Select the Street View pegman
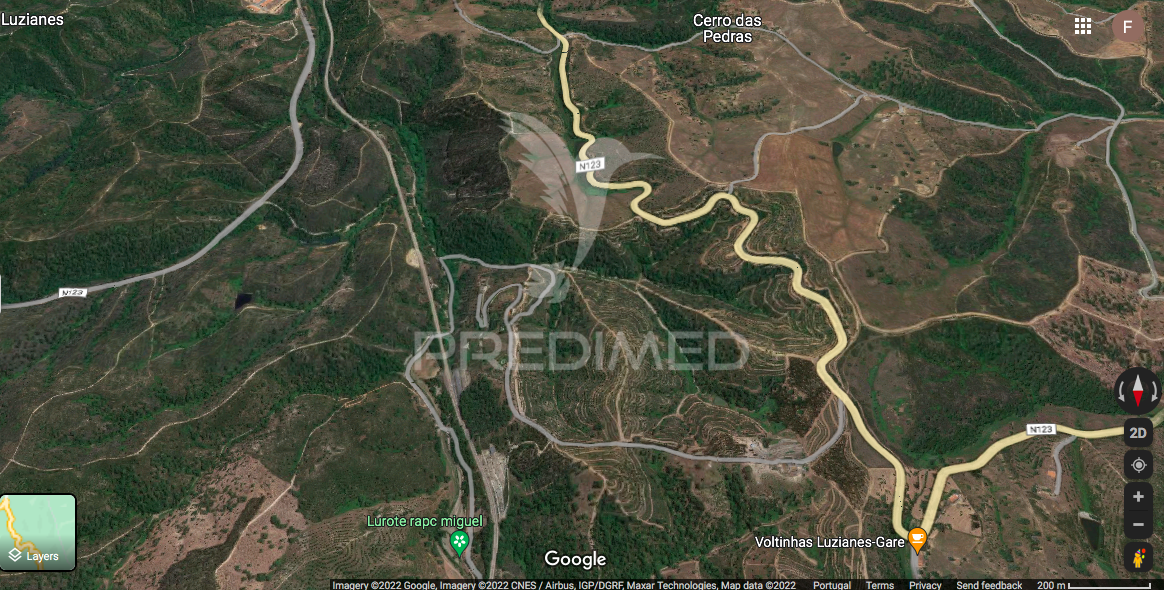This screenshot has width=1164, height=590. point(1138,557)
